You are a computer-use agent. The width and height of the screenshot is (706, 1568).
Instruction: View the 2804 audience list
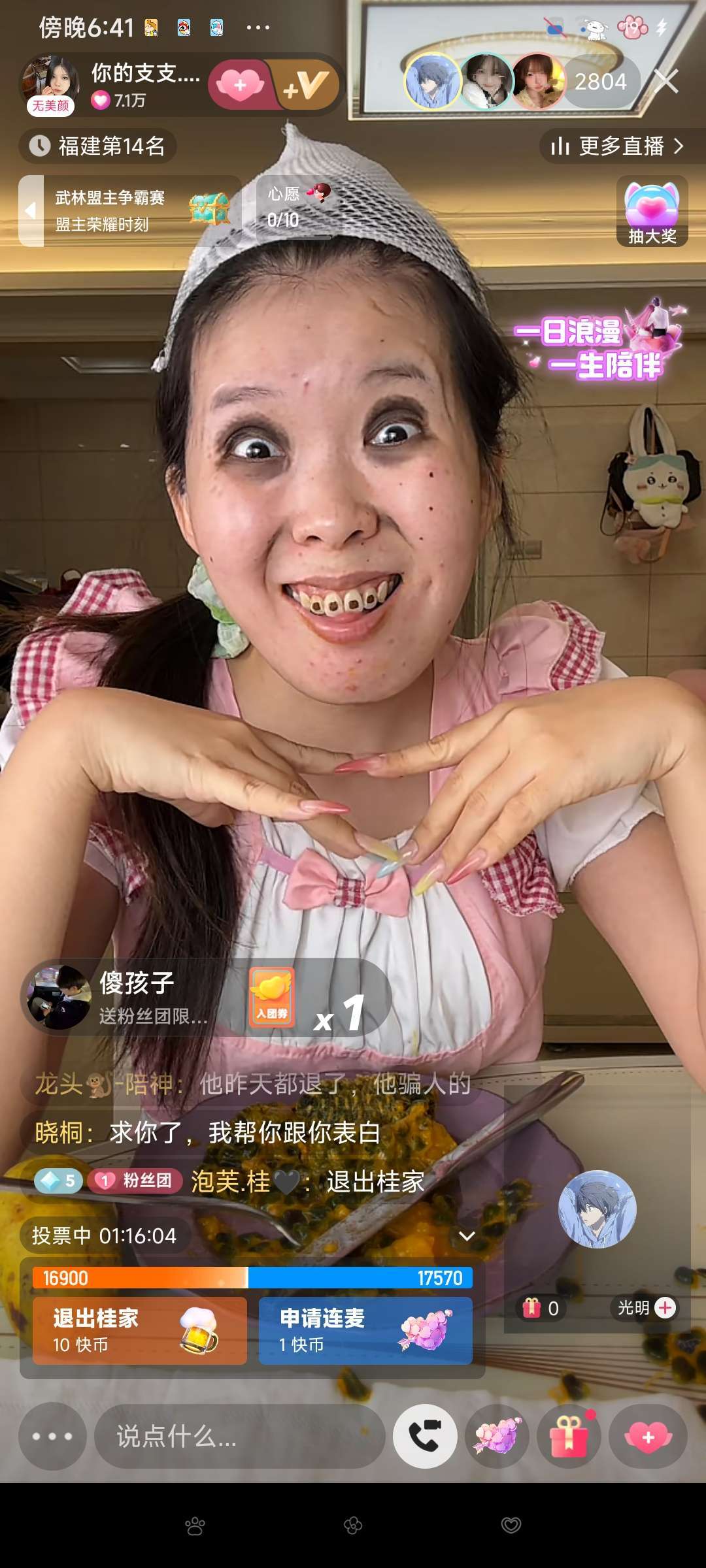pos(599,82)
